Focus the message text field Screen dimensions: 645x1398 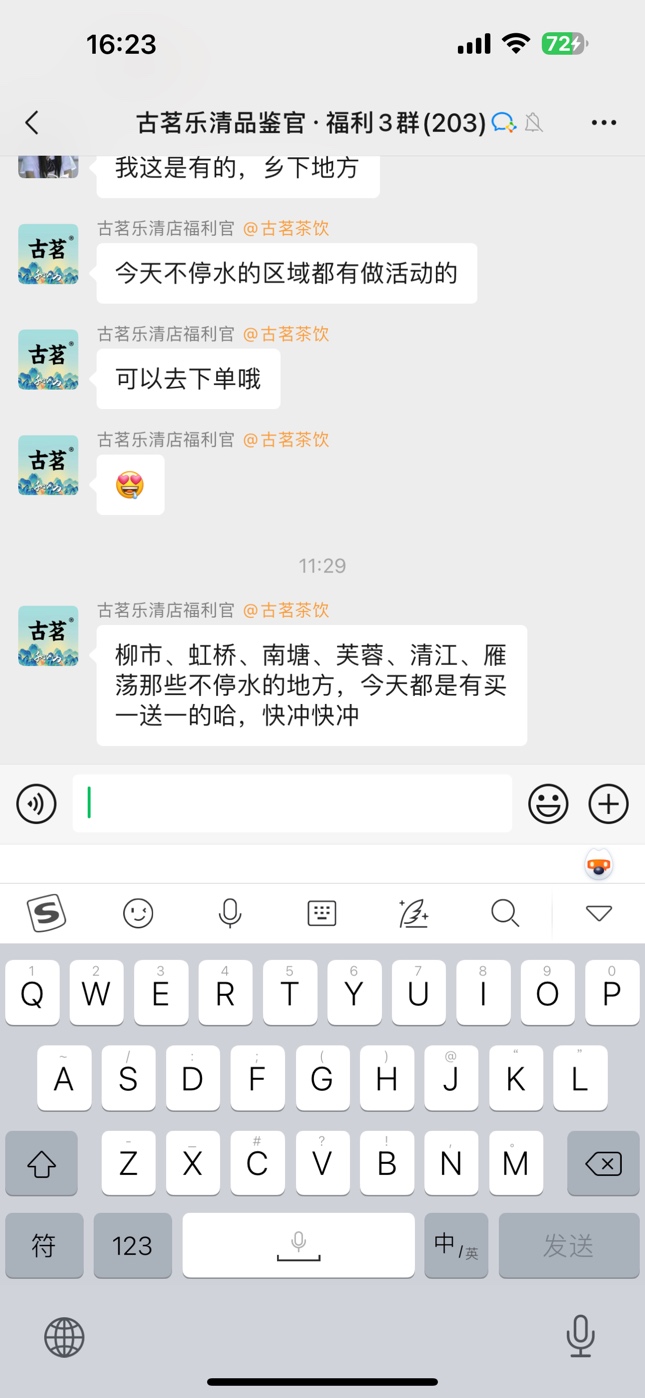click(292, 804)
